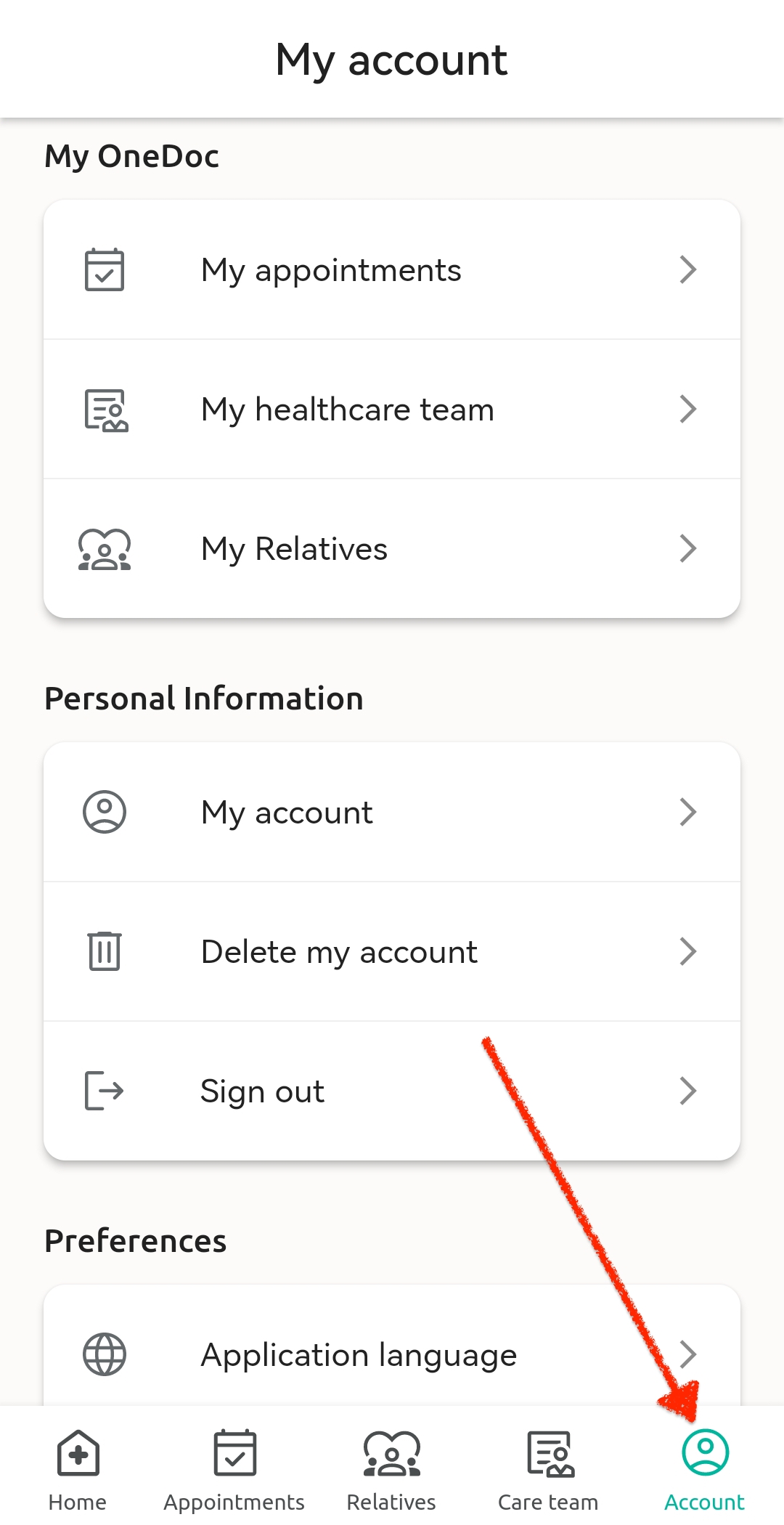
Task: Tap Sign out
Action: 392,1091
